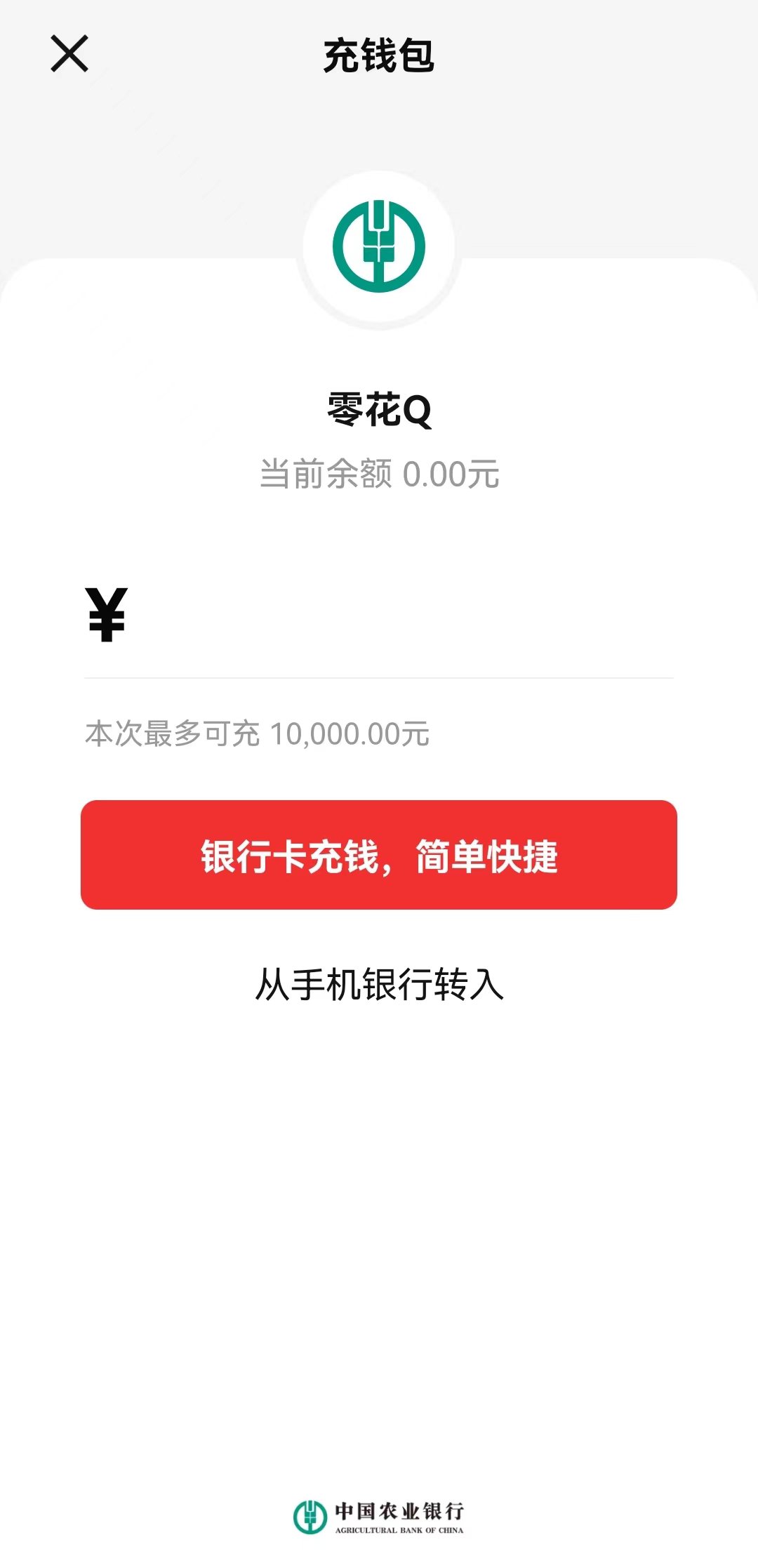Open 从手机银行转入 option
Viewport: 758px width, 1568px height.
pos(379,984)
